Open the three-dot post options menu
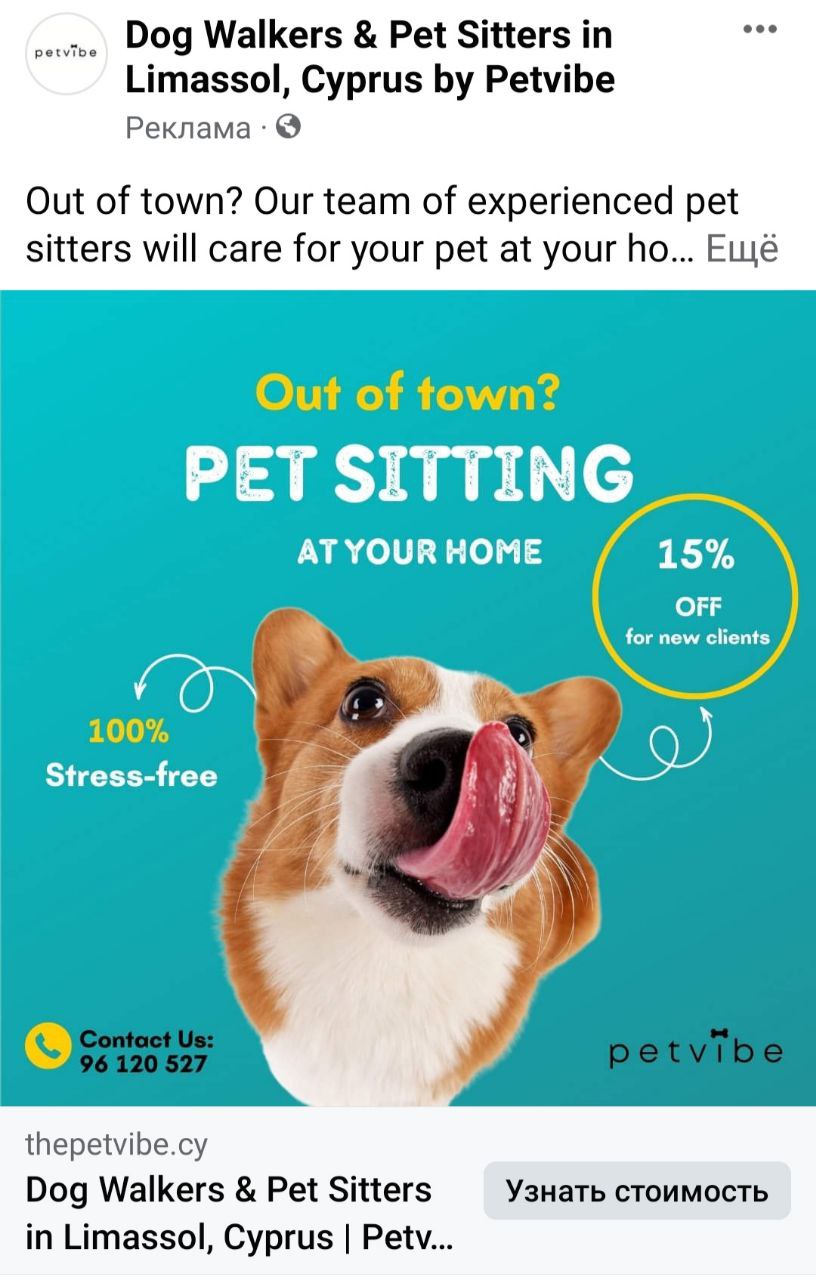The width and height of the screenshot is (816, 1280). click(x=760, y=30)
